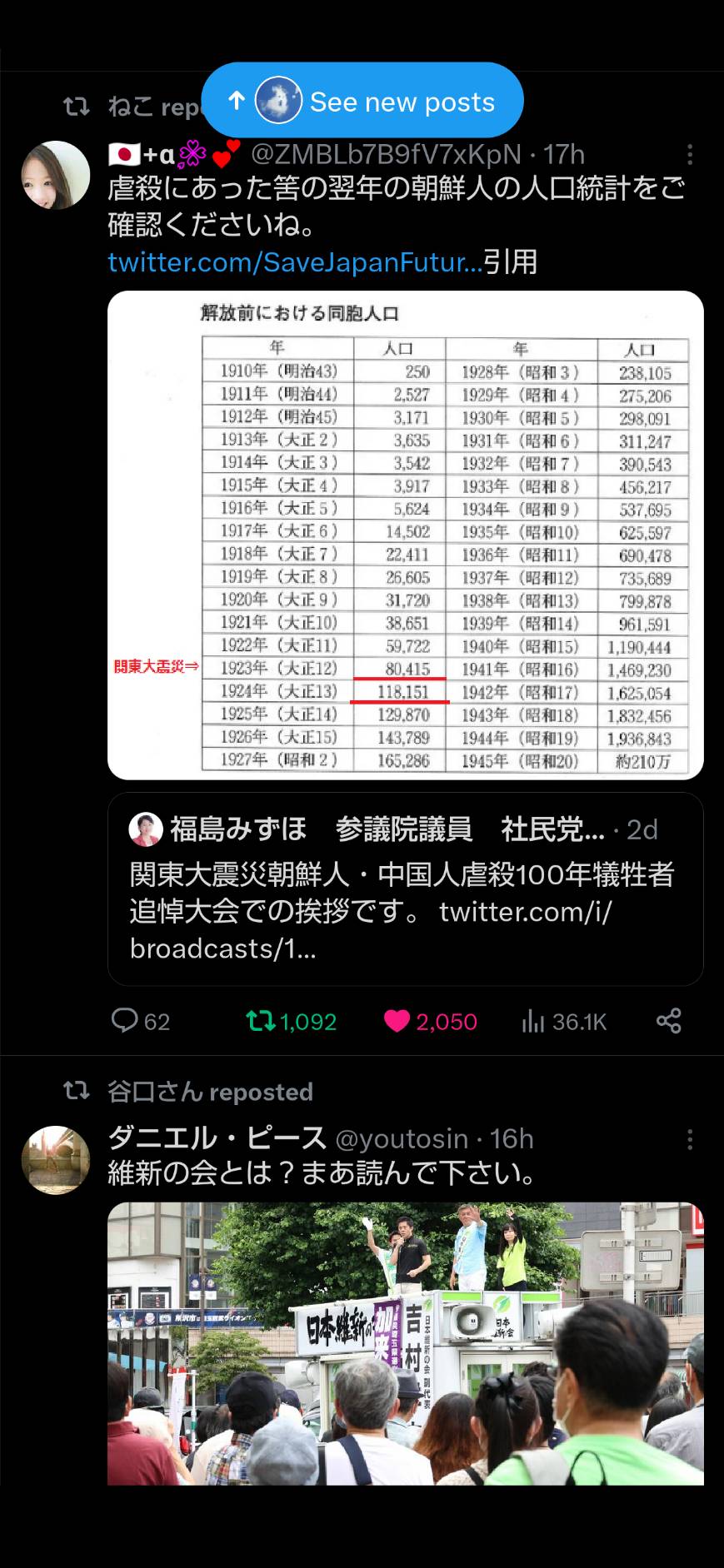Open the twitter.com/SaveJapanFutur link

coord(295,262)
